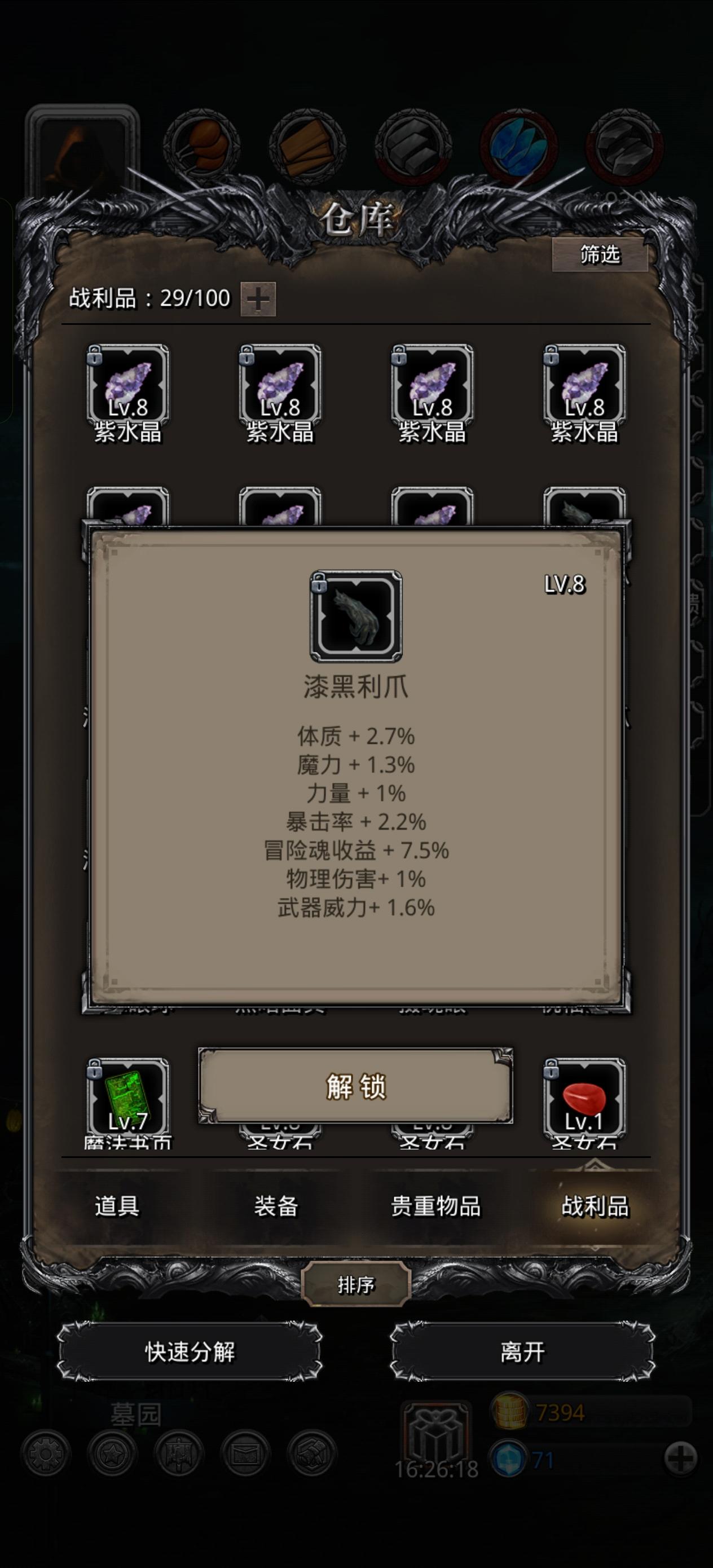This screenshot has height=1568, width=713.
Task: Toggle the lock on first 紫水晶 crystal
Action: point(95,356)
